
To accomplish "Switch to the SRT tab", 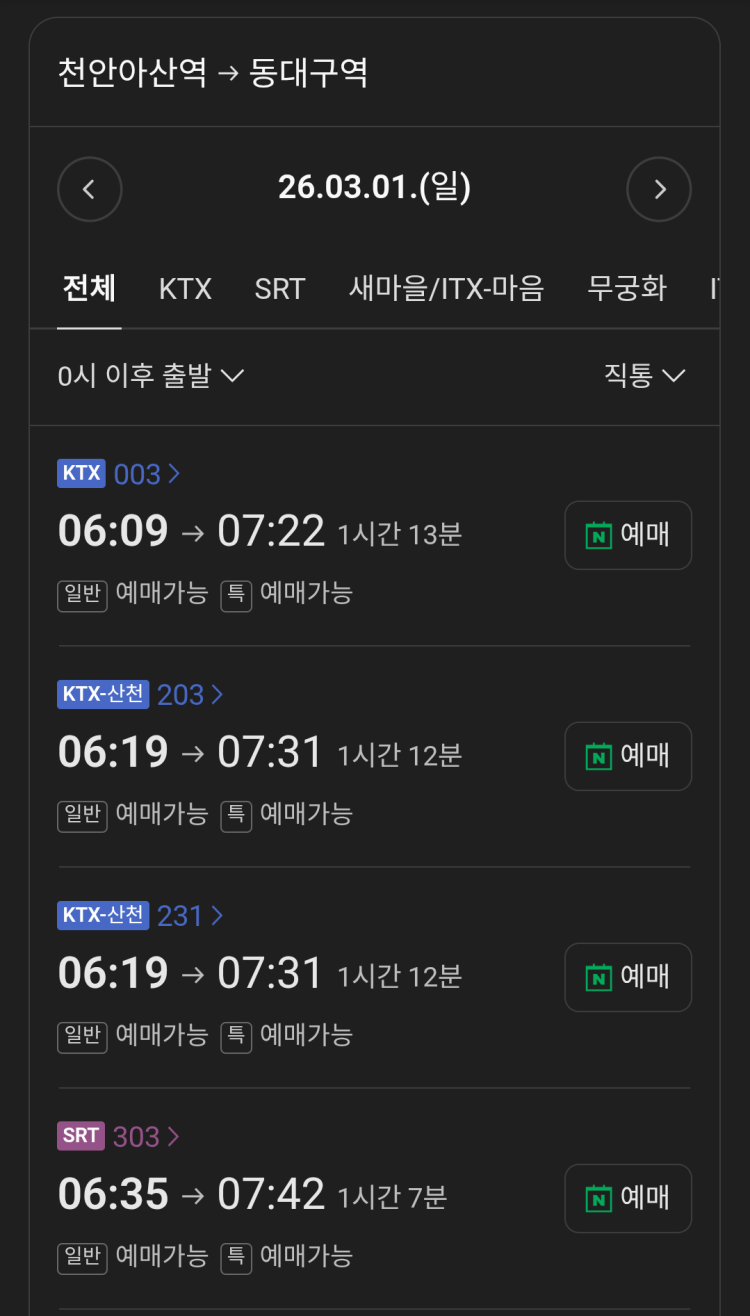I will (x=280, y=289).
